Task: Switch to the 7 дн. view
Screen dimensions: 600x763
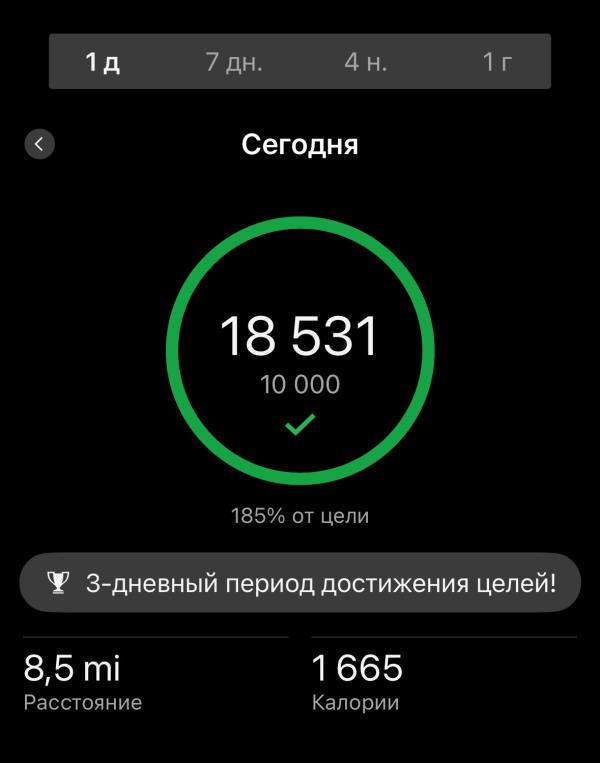Action: (234, 62)
